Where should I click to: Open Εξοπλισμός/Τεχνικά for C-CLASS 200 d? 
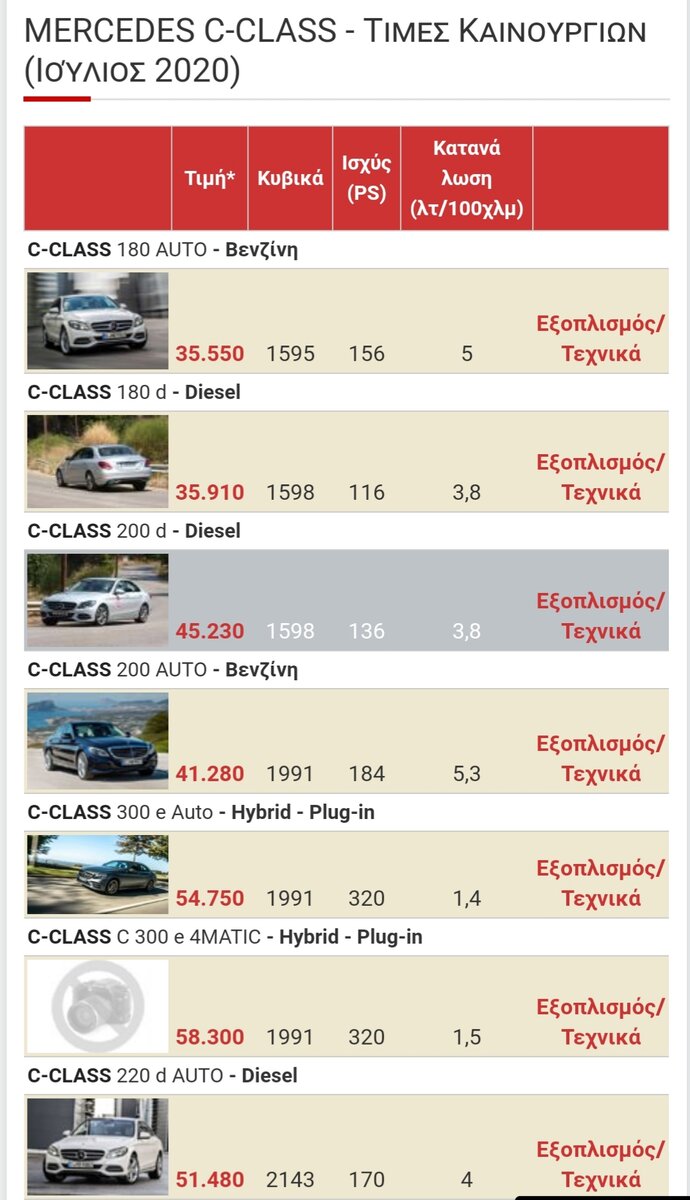pos(600,616)
